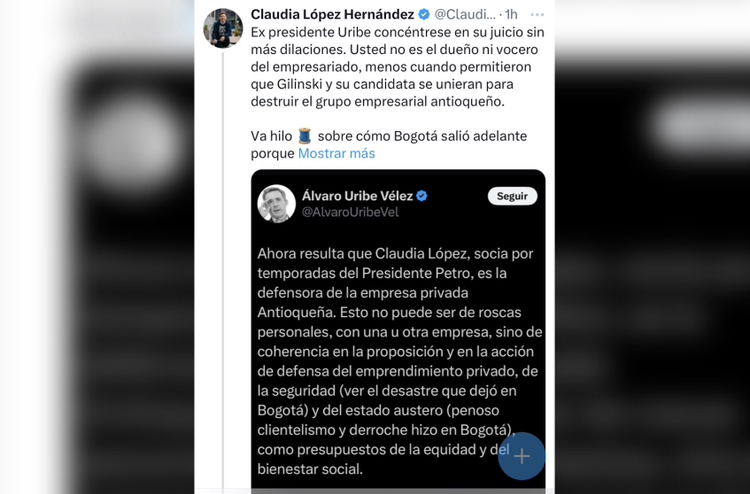Compose a new post with plus button
Viewport: 750px width, 494px height.
[522, 456]
